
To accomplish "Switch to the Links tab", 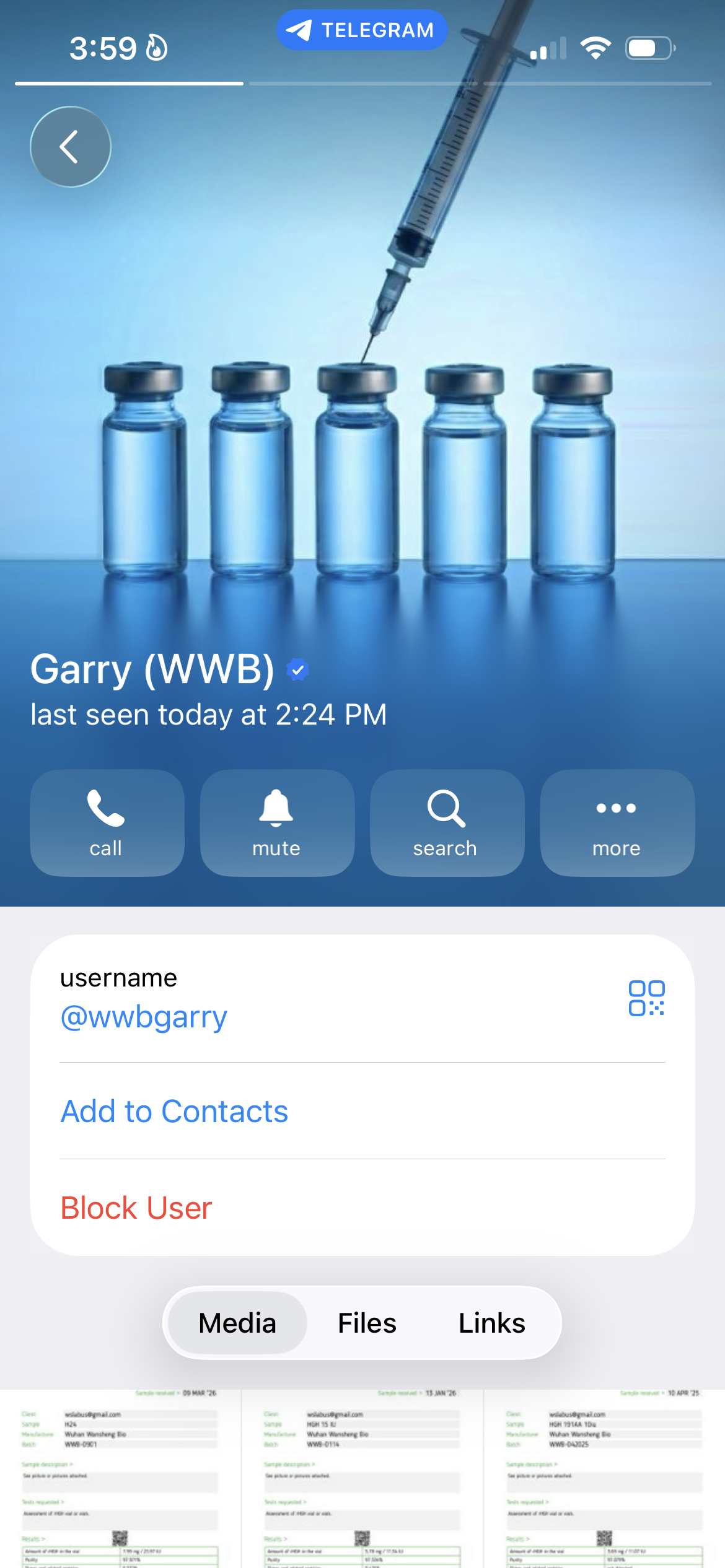I will coord(491,1323).
